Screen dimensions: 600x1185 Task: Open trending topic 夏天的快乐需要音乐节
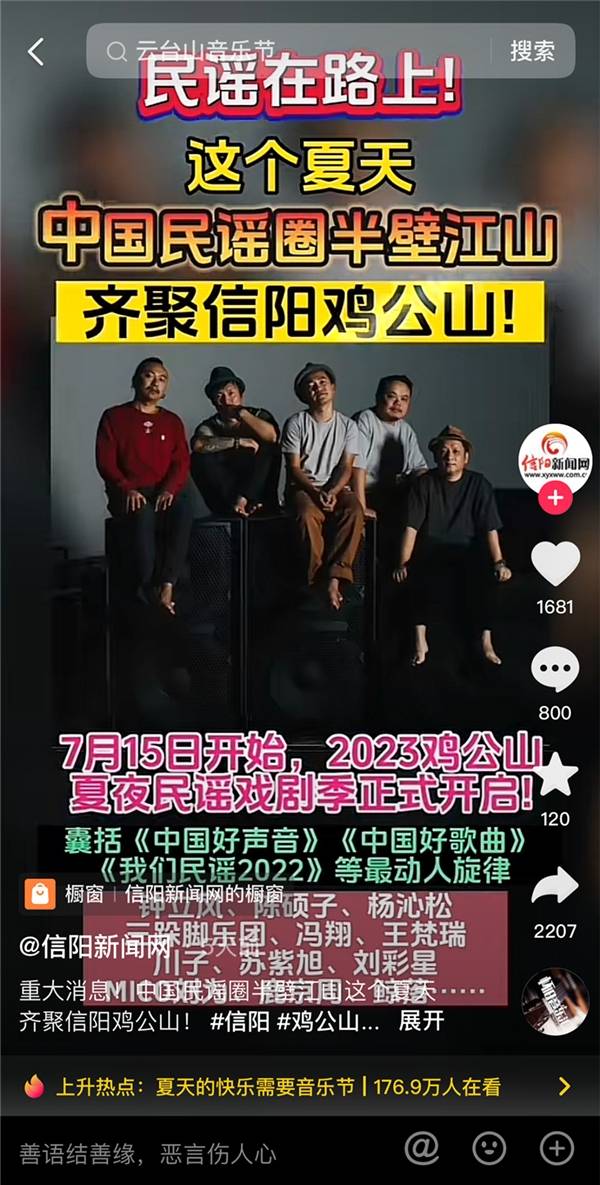pos(255,1087)
